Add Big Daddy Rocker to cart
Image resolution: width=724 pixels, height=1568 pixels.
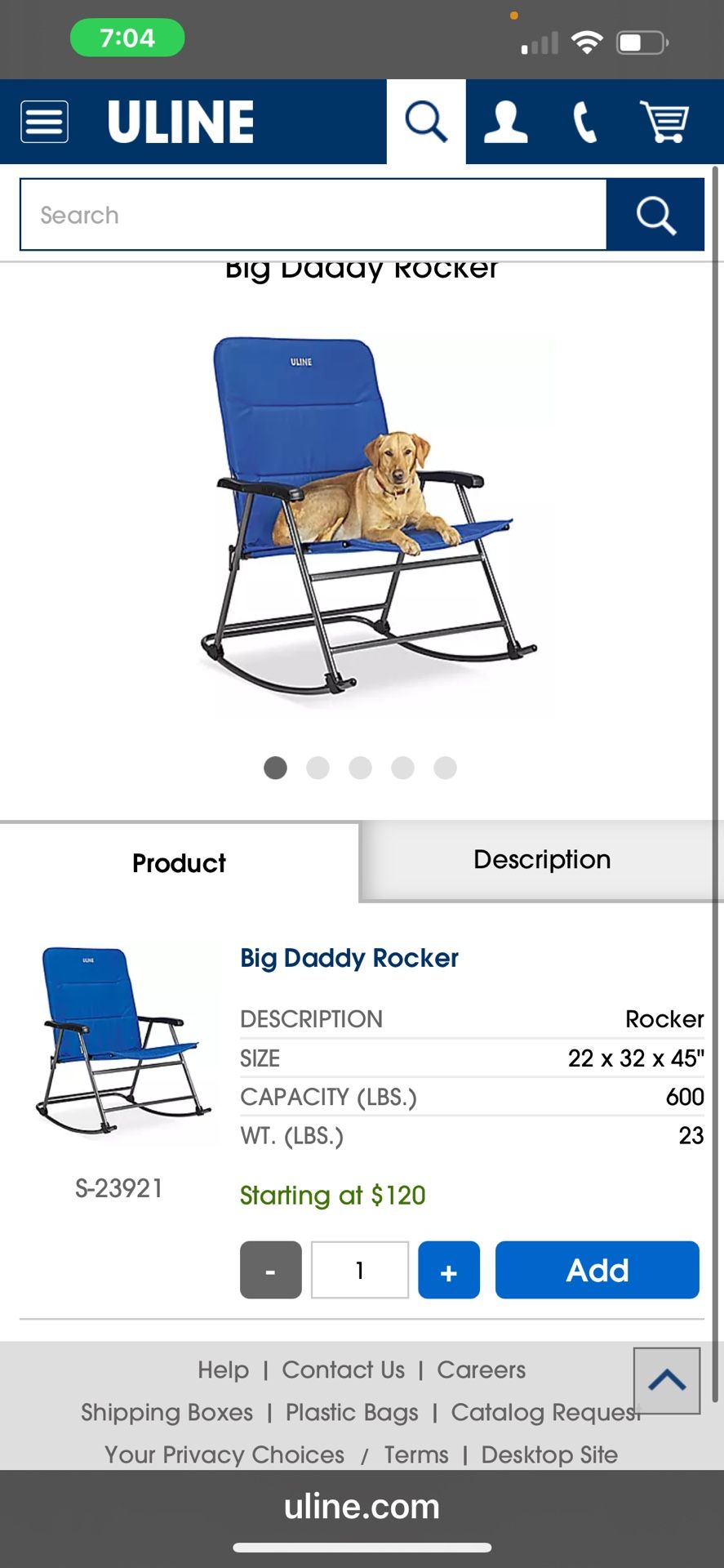[597, 1270]
